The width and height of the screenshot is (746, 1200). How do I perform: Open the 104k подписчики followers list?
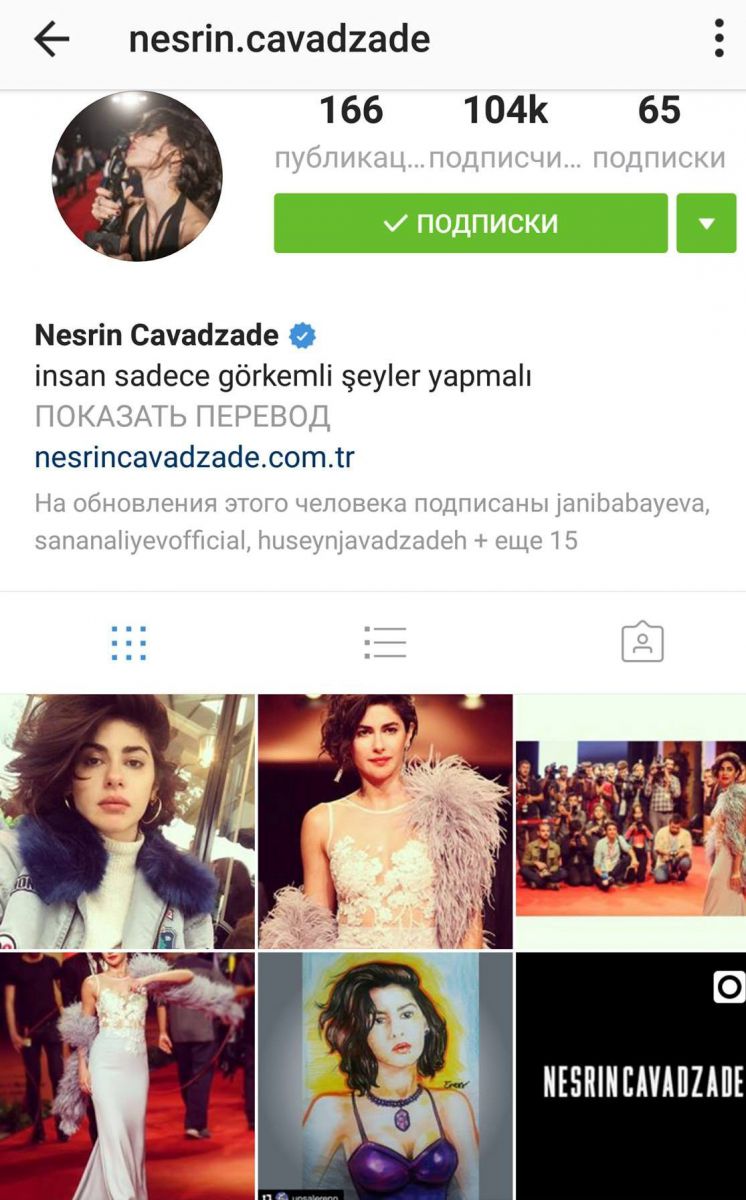coord(505,132)
